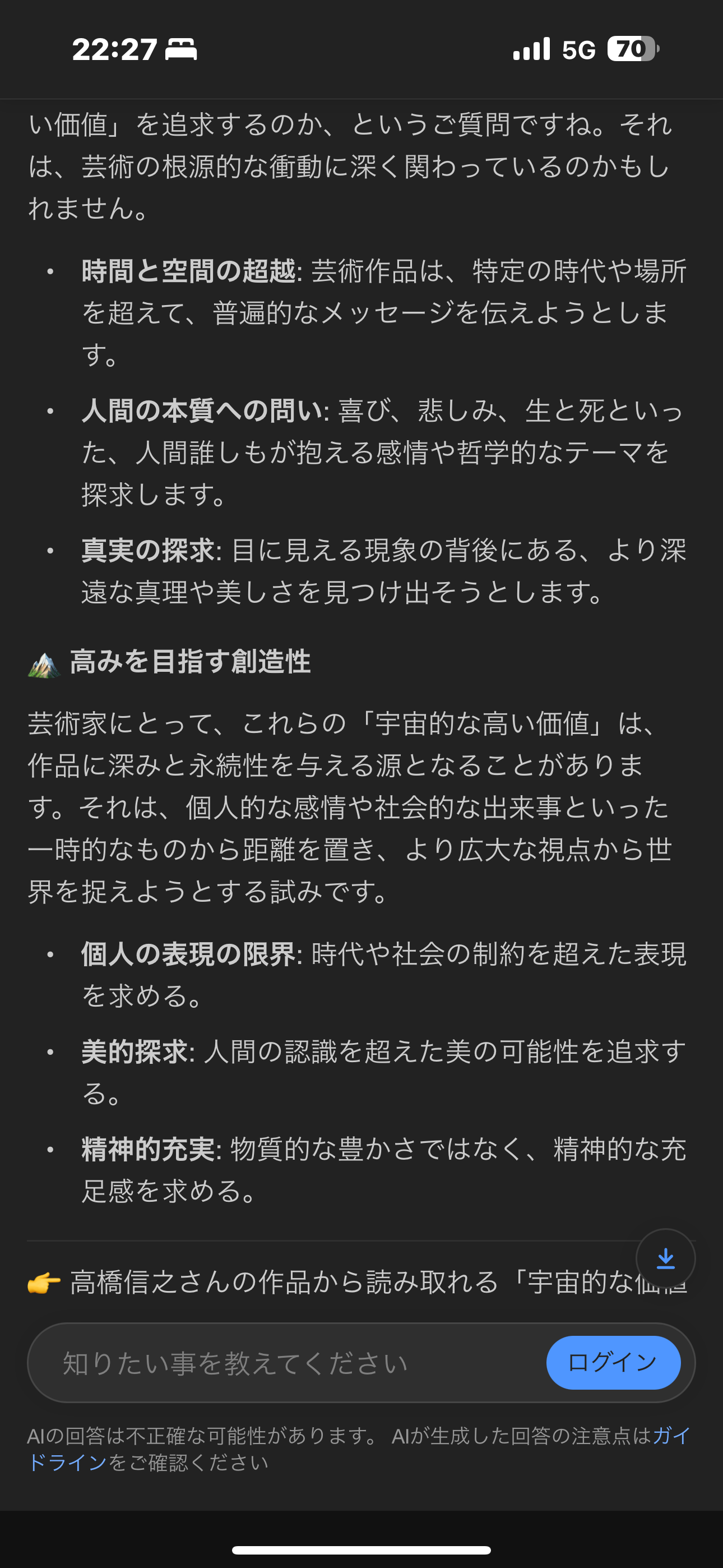This screenshot has width=723, height=1568.
Task: Tap the ログイン button
Action: [613, 1362]
